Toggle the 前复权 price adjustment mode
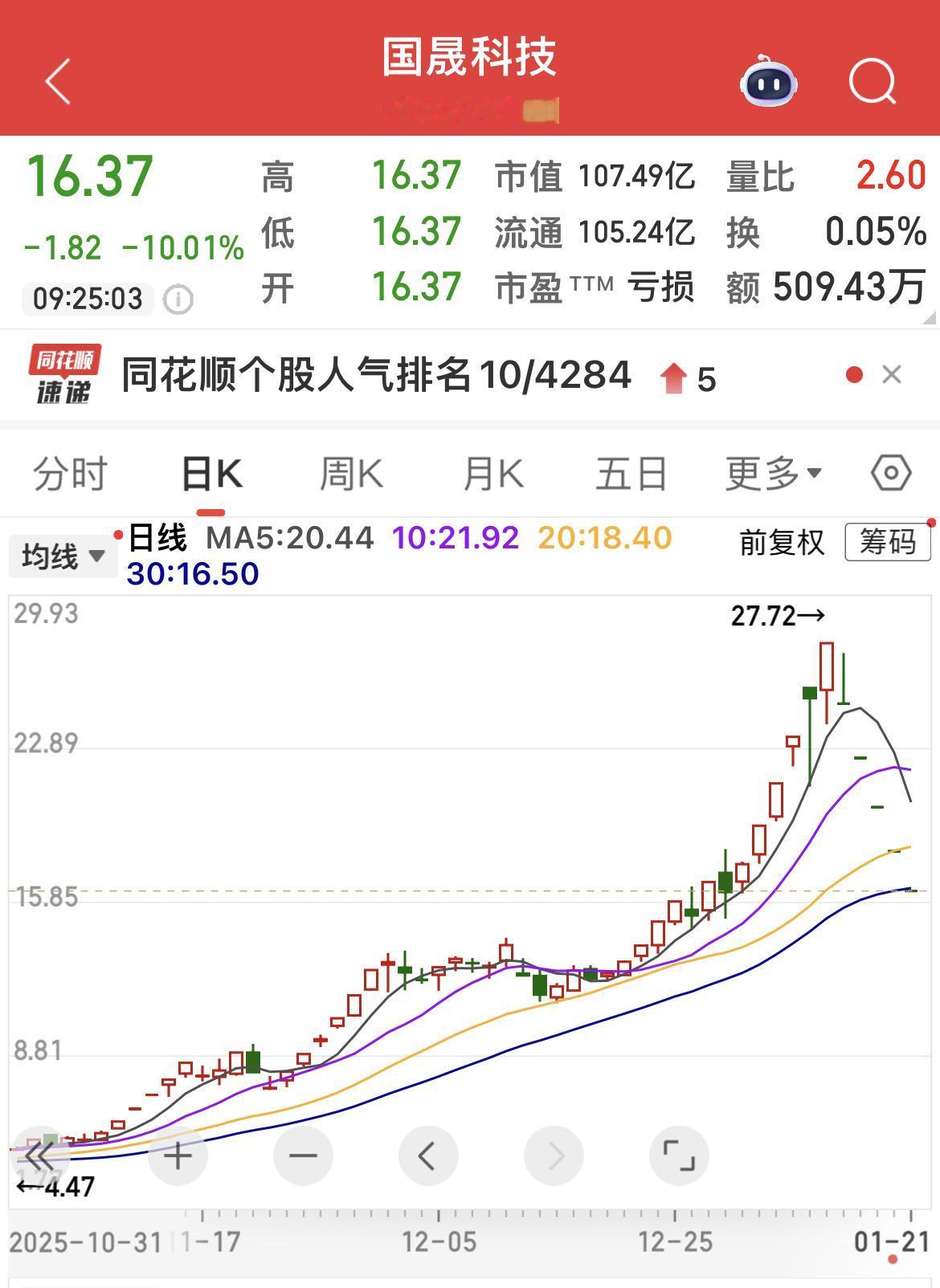The height and width of the screenshot is (1288, 940). [x=781, y=544]
